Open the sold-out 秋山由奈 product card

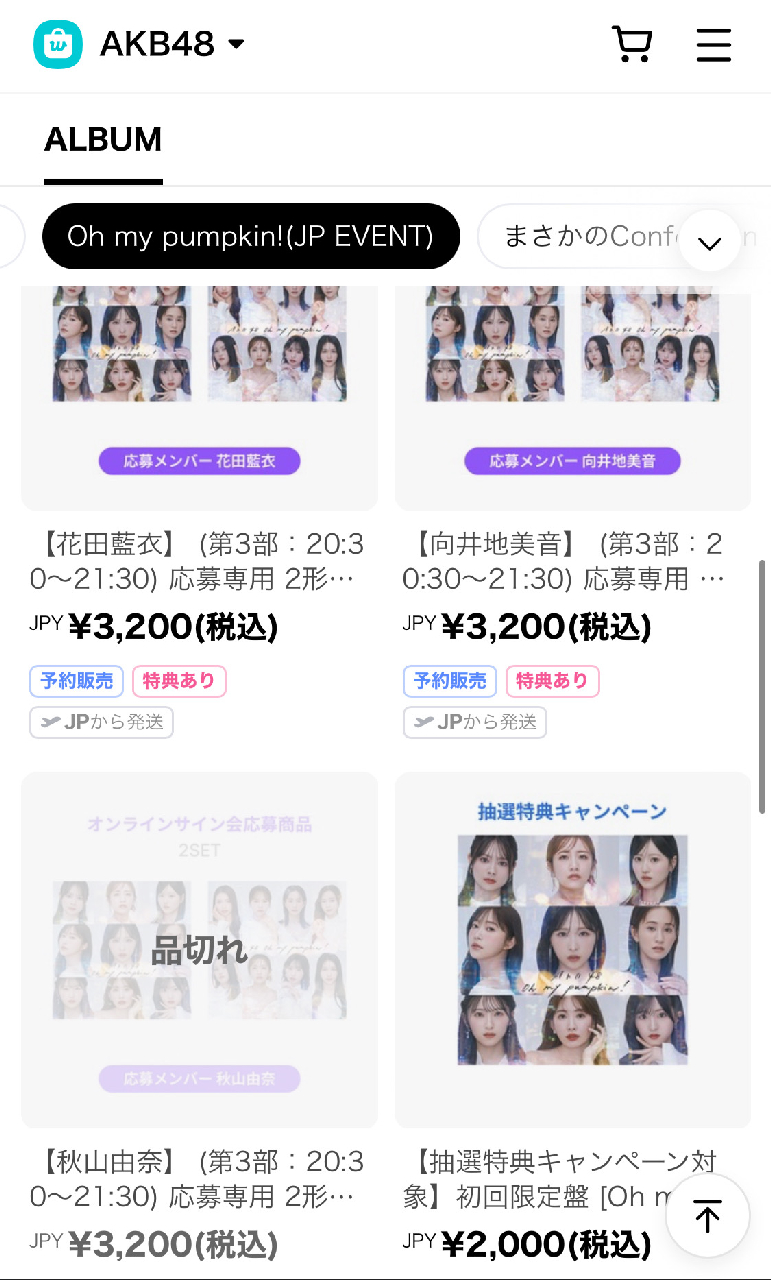click(x=199, y=1020)
